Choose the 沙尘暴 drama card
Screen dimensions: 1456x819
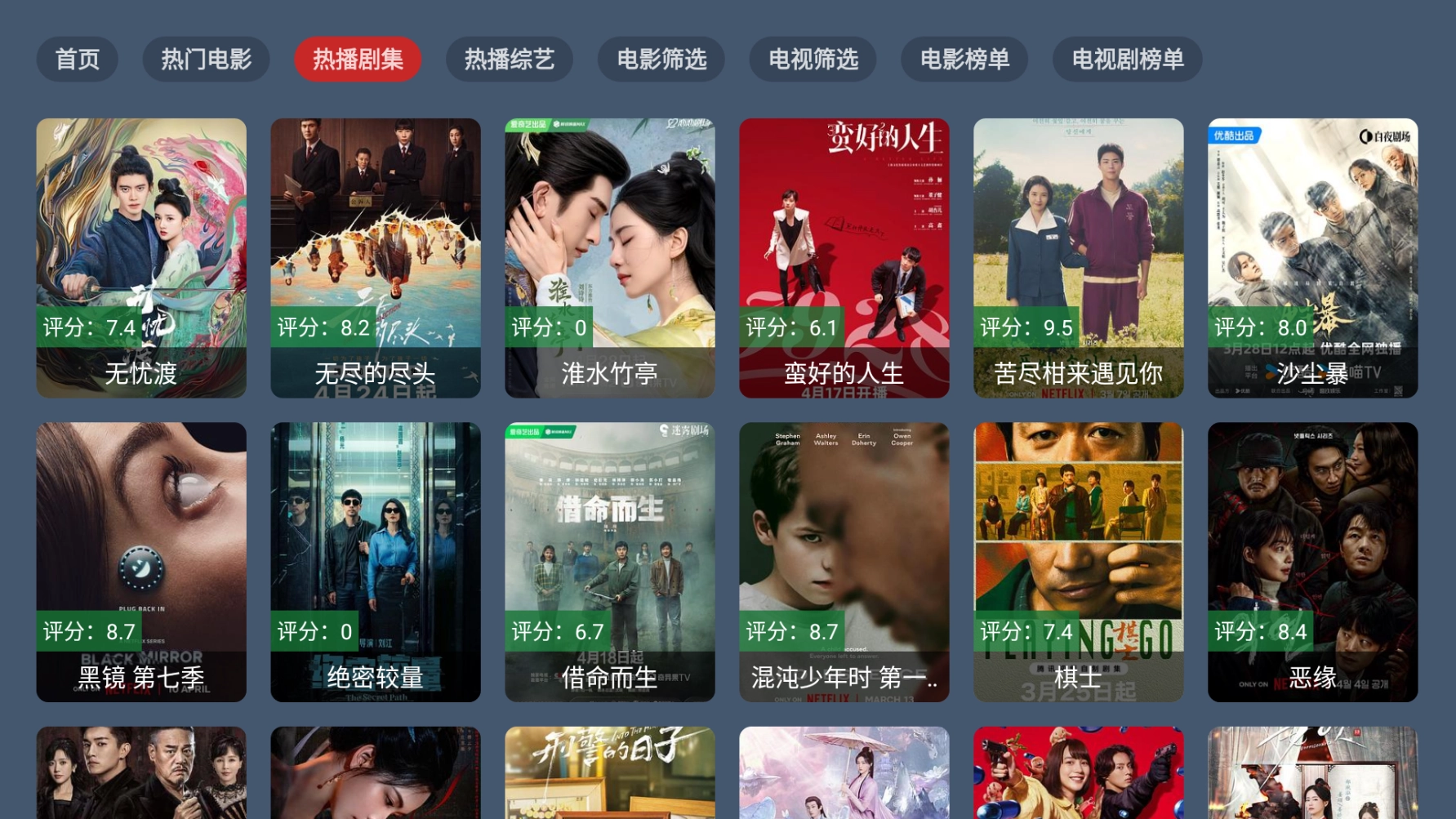(1313, 257)
